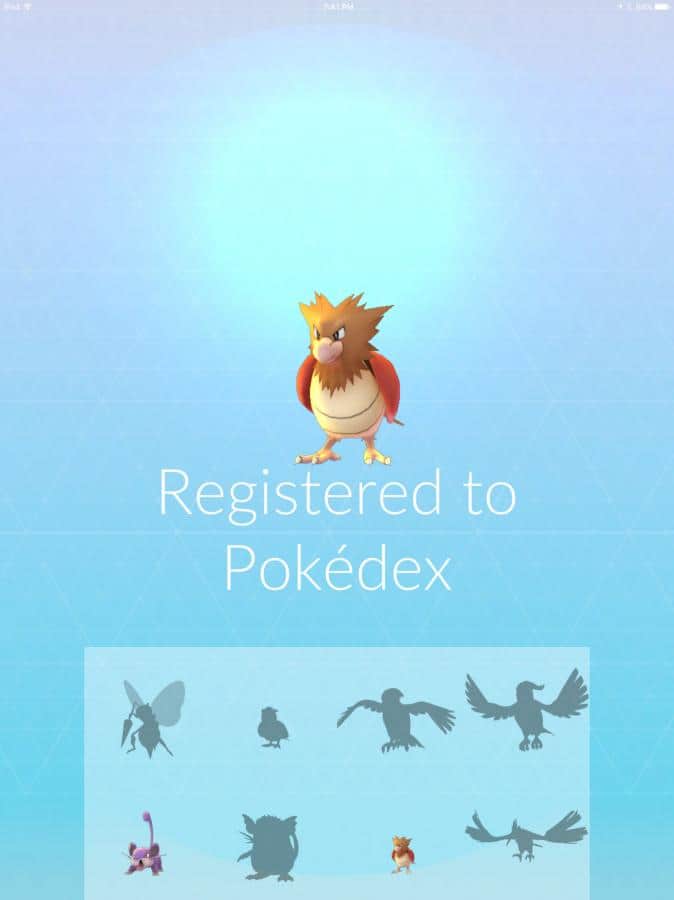
Task: Open Rattata's Pokédex entry
Action: tap(143, 846)
